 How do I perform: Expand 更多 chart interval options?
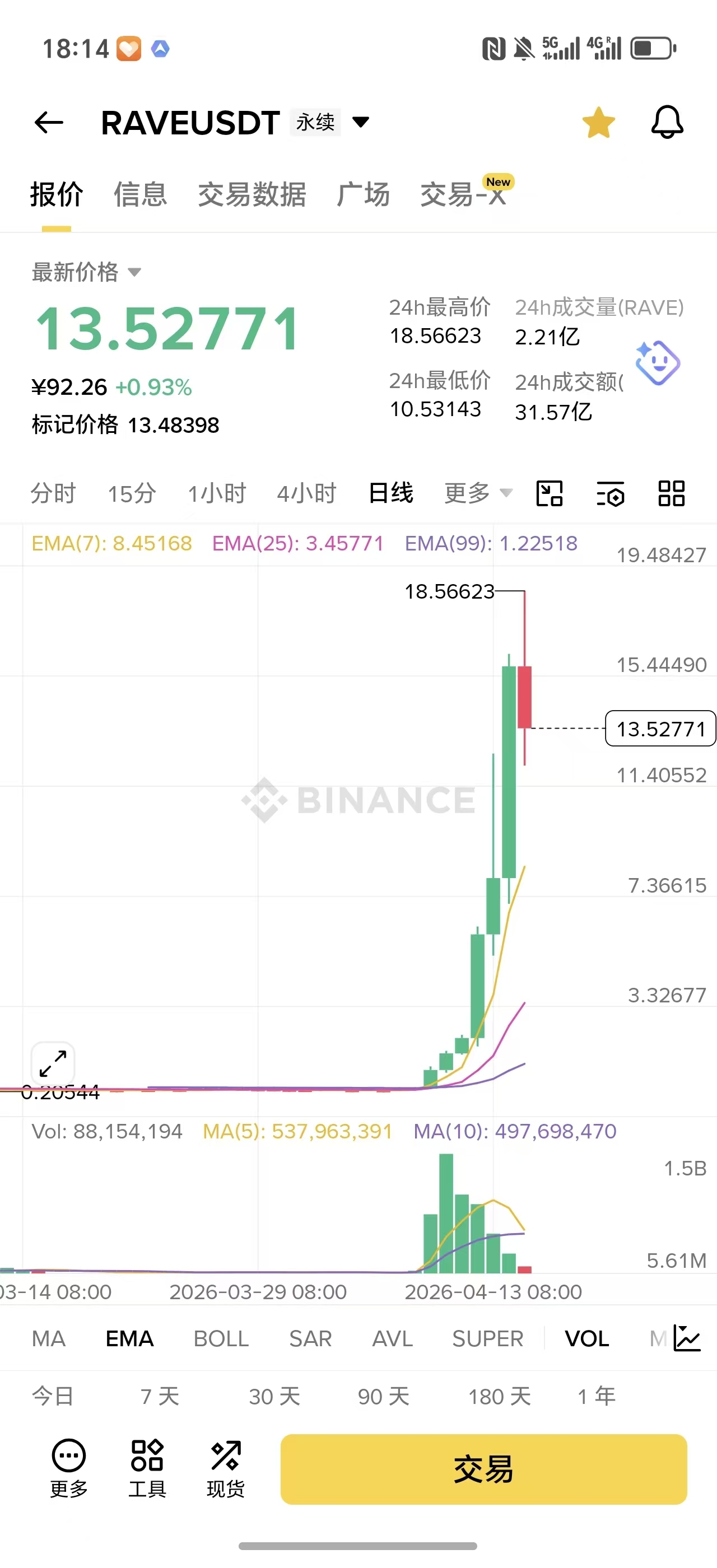(x=478, y=493)
